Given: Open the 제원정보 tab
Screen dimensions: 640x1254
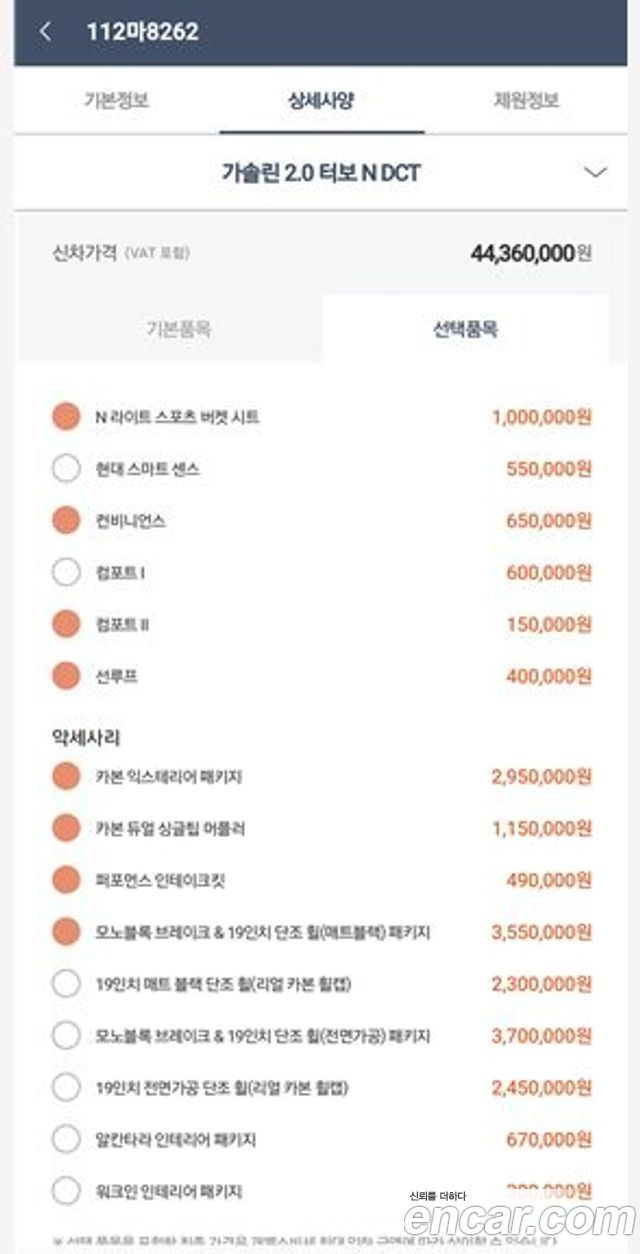Looking at the screenshot, I should click(526, 101).
